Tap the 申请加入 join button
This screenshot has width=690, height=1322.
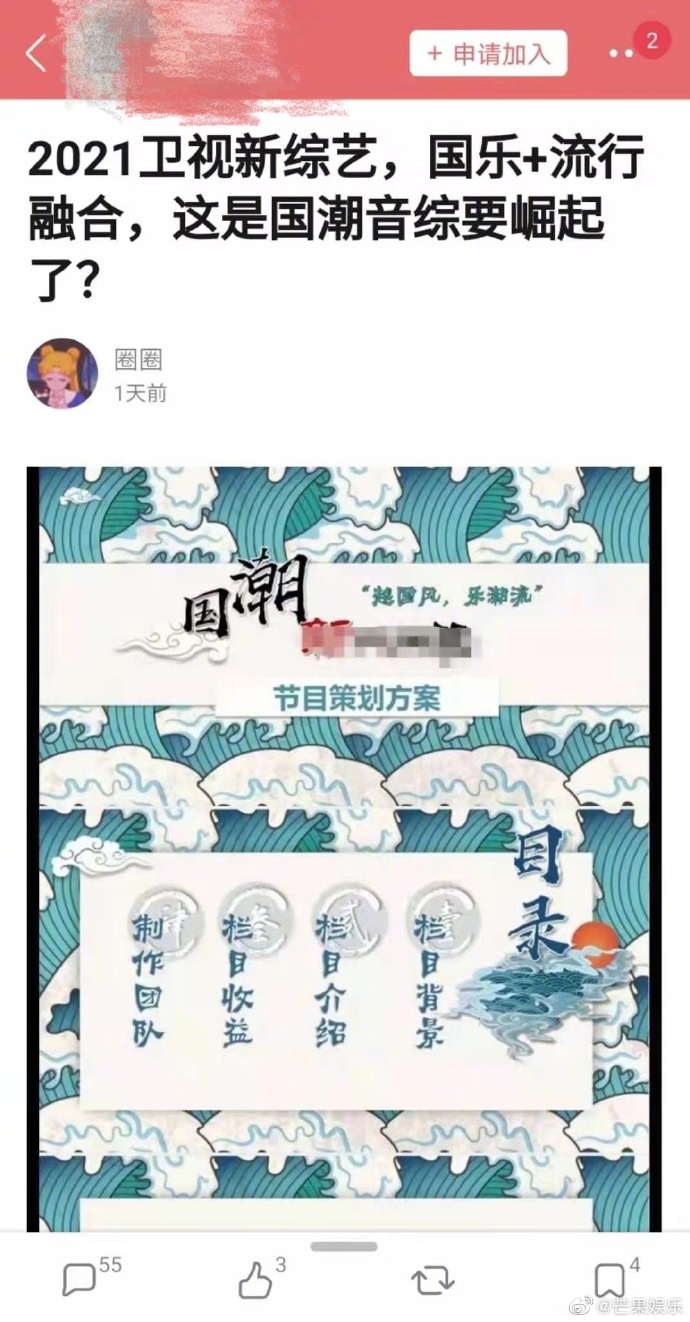tap(488, 53)
